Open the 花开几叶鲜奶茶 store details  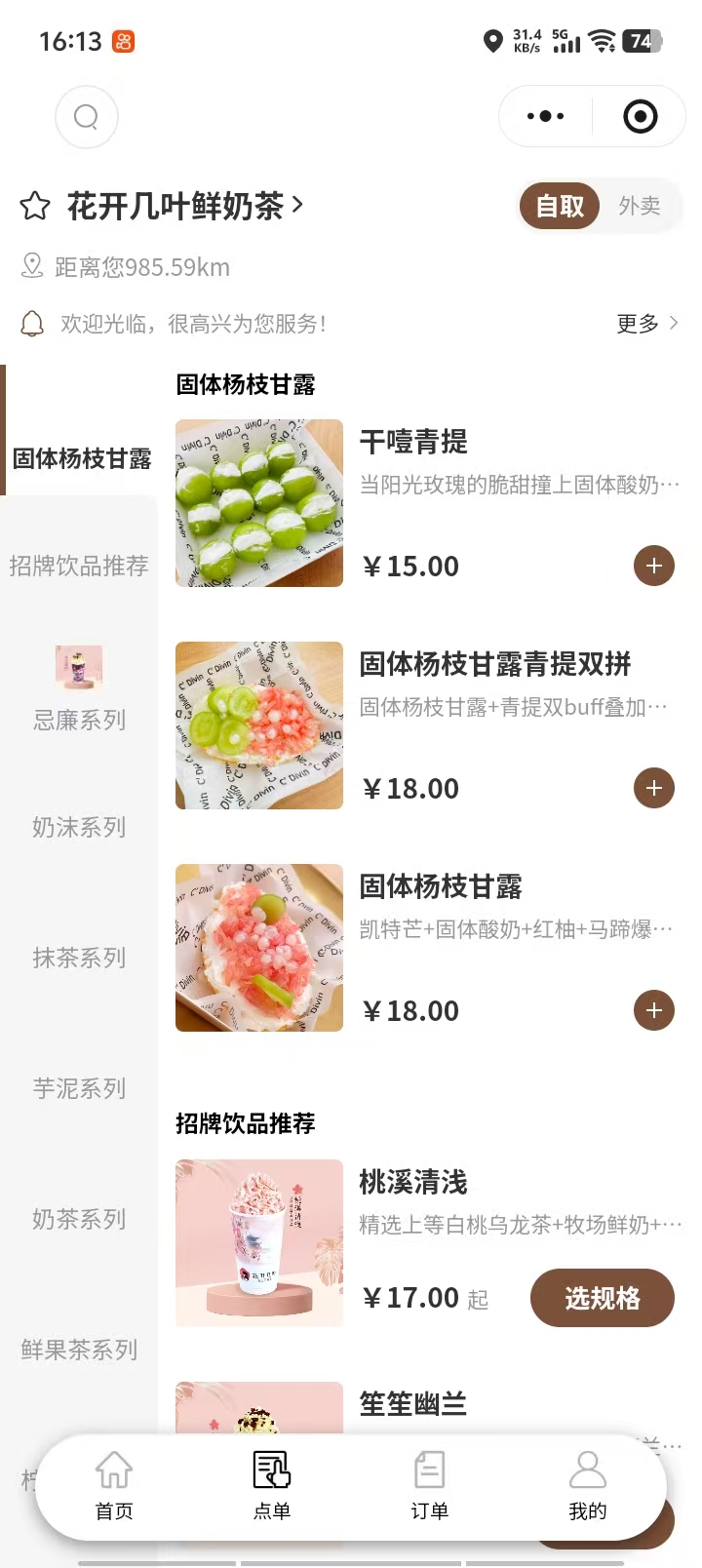185,206
